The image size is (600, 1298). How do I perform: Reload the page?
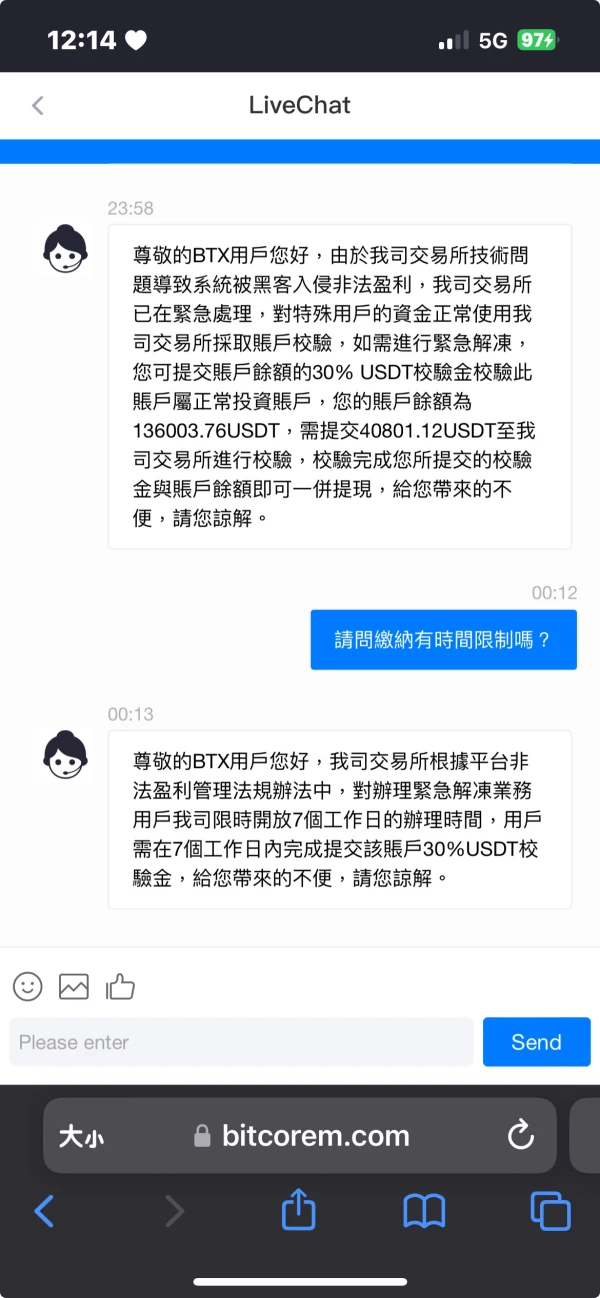pos(520,1135)
